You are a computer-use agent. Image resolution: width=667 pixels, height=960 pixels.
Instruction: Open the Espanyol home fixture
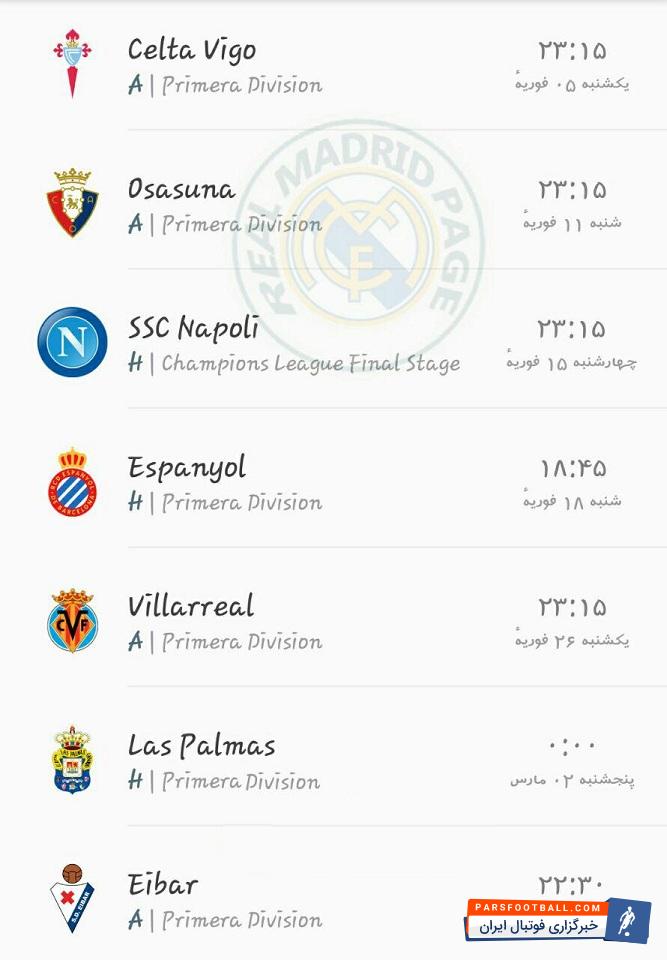[x=333, y=482]
